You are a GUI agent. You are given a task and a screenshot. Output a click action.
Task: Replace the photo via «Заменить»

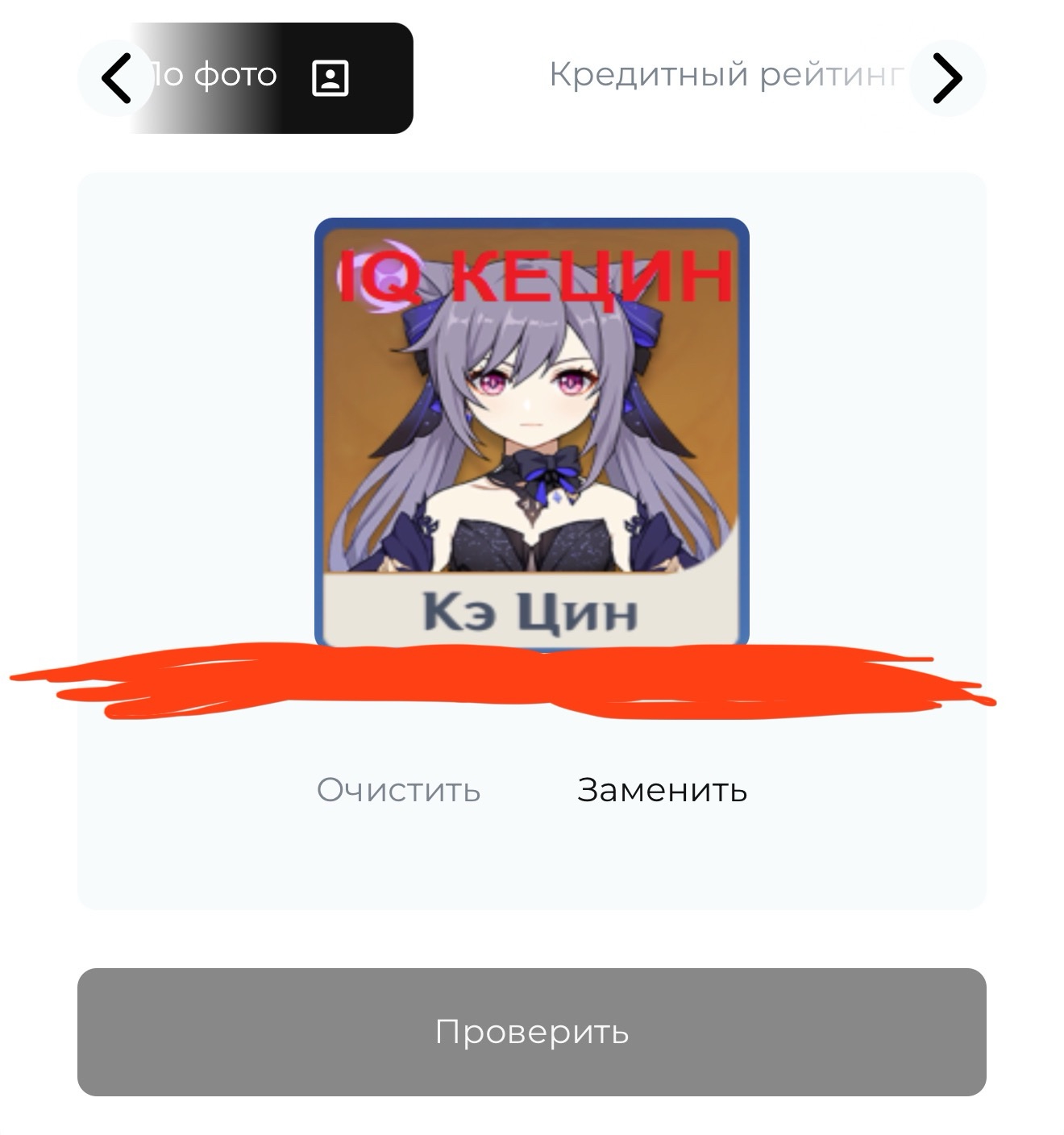(662, 790)
